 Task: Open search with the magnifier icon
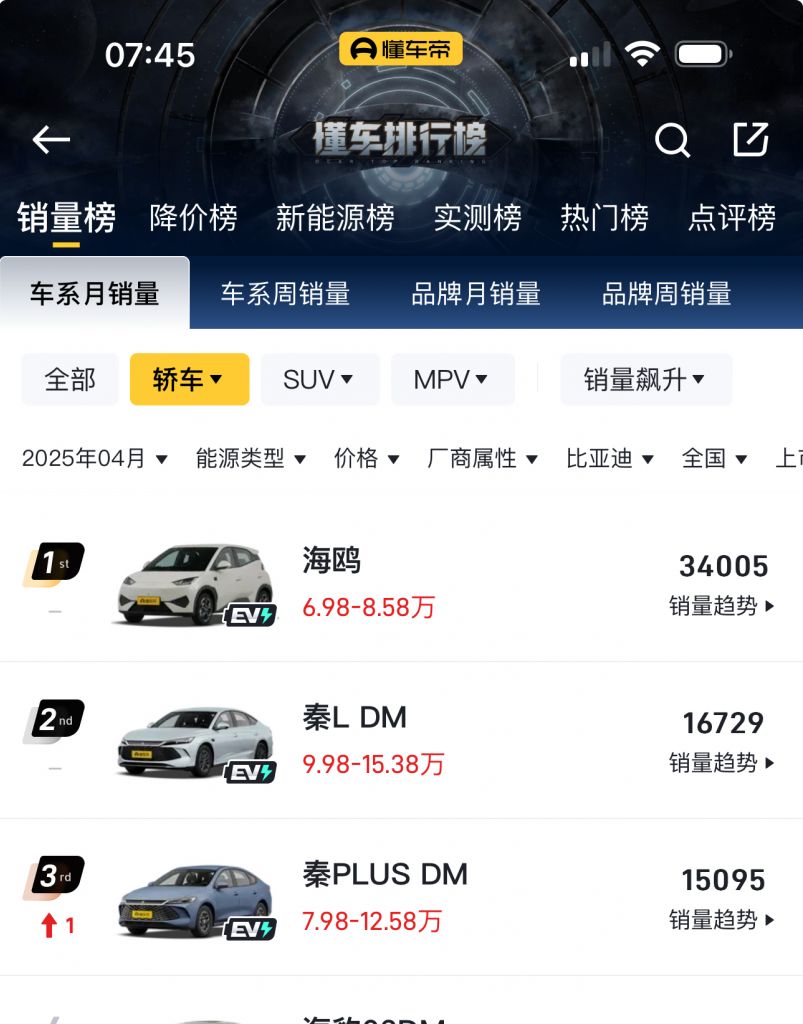673,141
